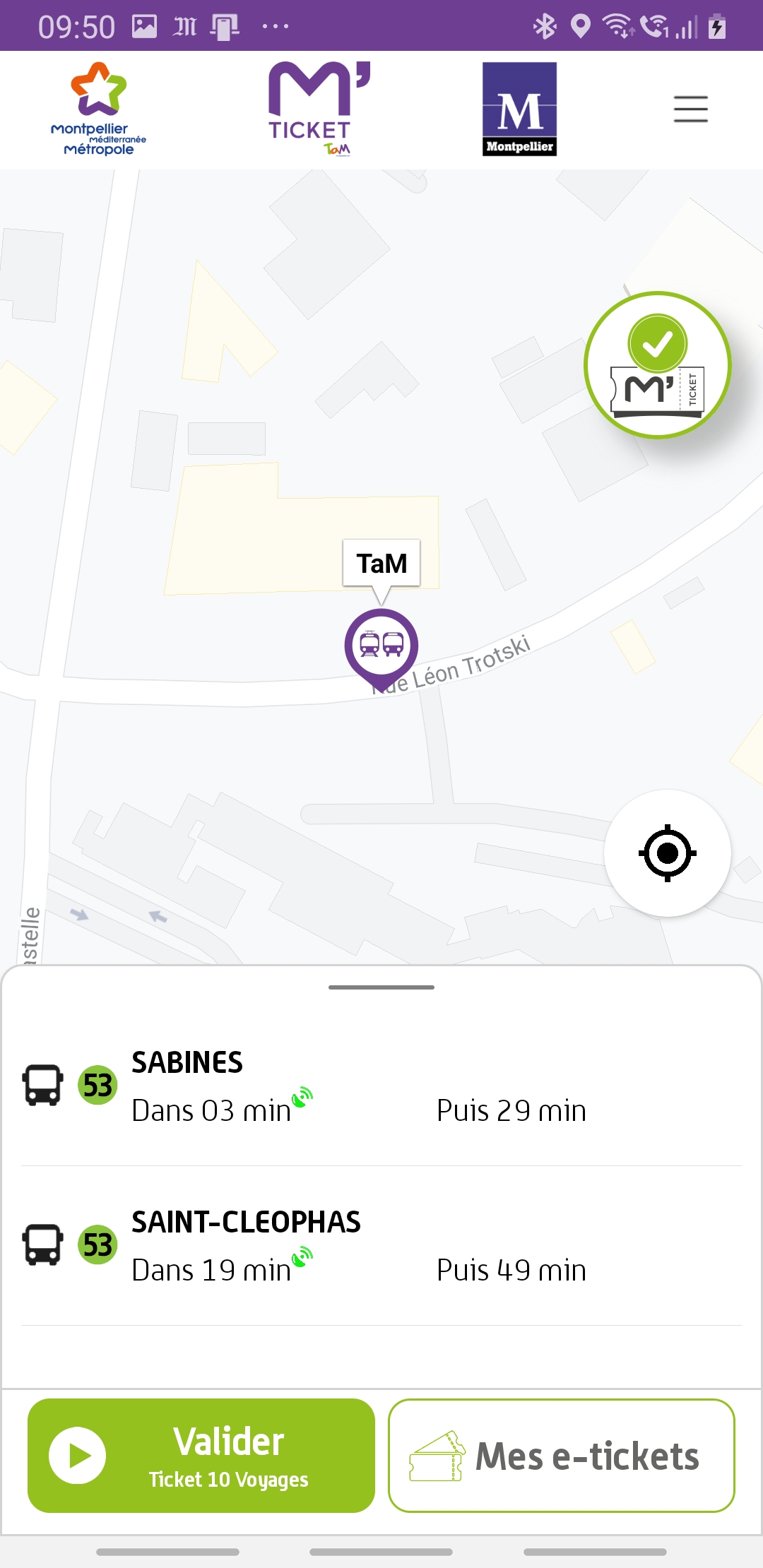Screen dimensions: 763x1568
Task: Validate the Ticket 10 Voyages
Action: (201, 1456)
